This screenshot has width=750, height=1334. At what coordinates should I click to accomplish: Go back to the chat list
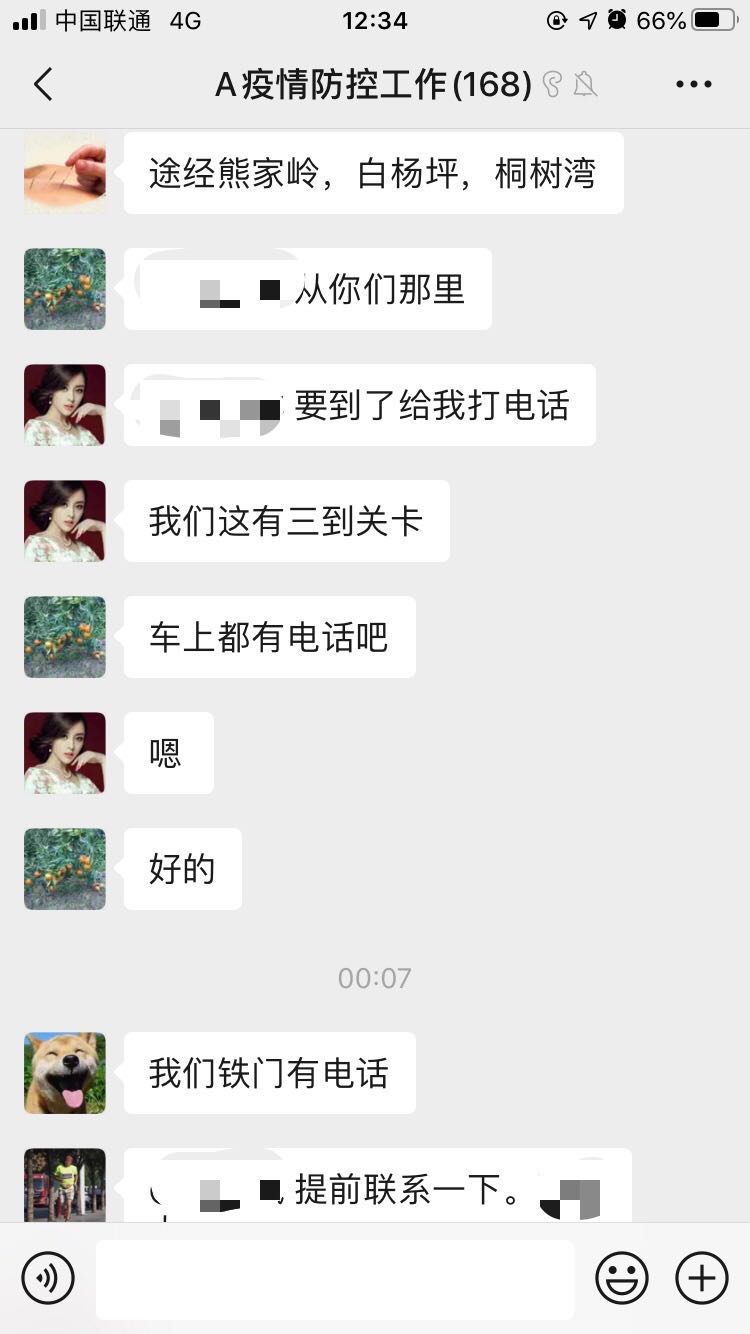42,85
